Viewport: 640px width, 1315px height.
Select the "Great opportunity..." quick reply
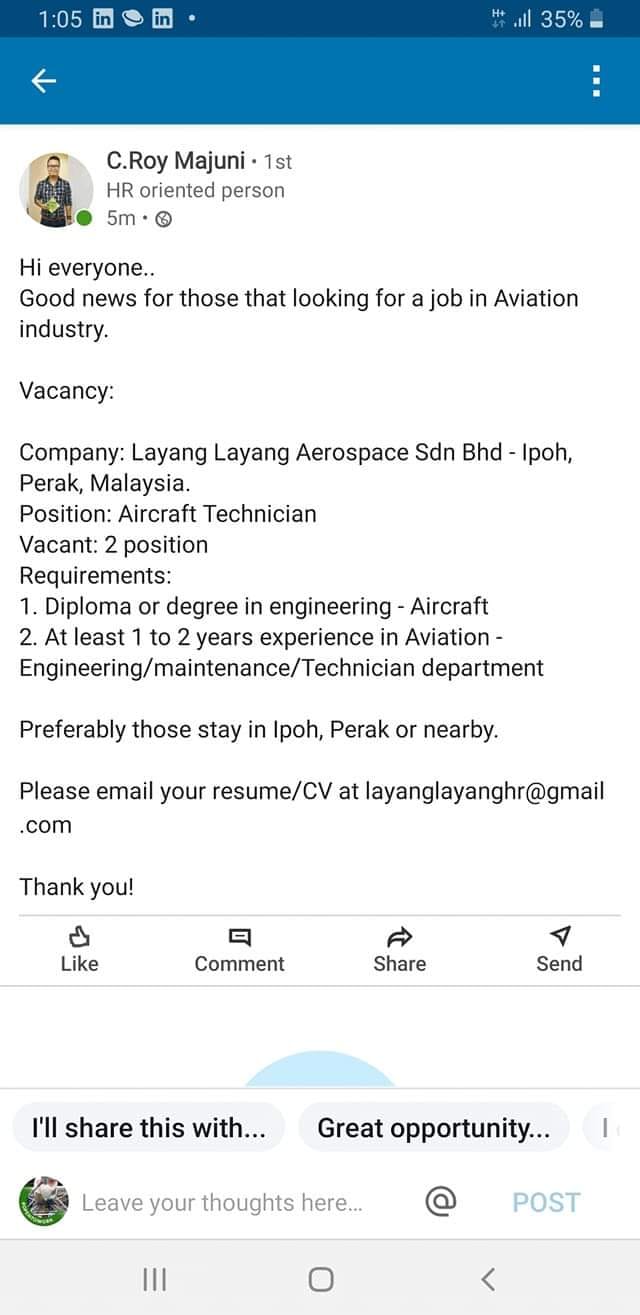tap(434, 1128)
